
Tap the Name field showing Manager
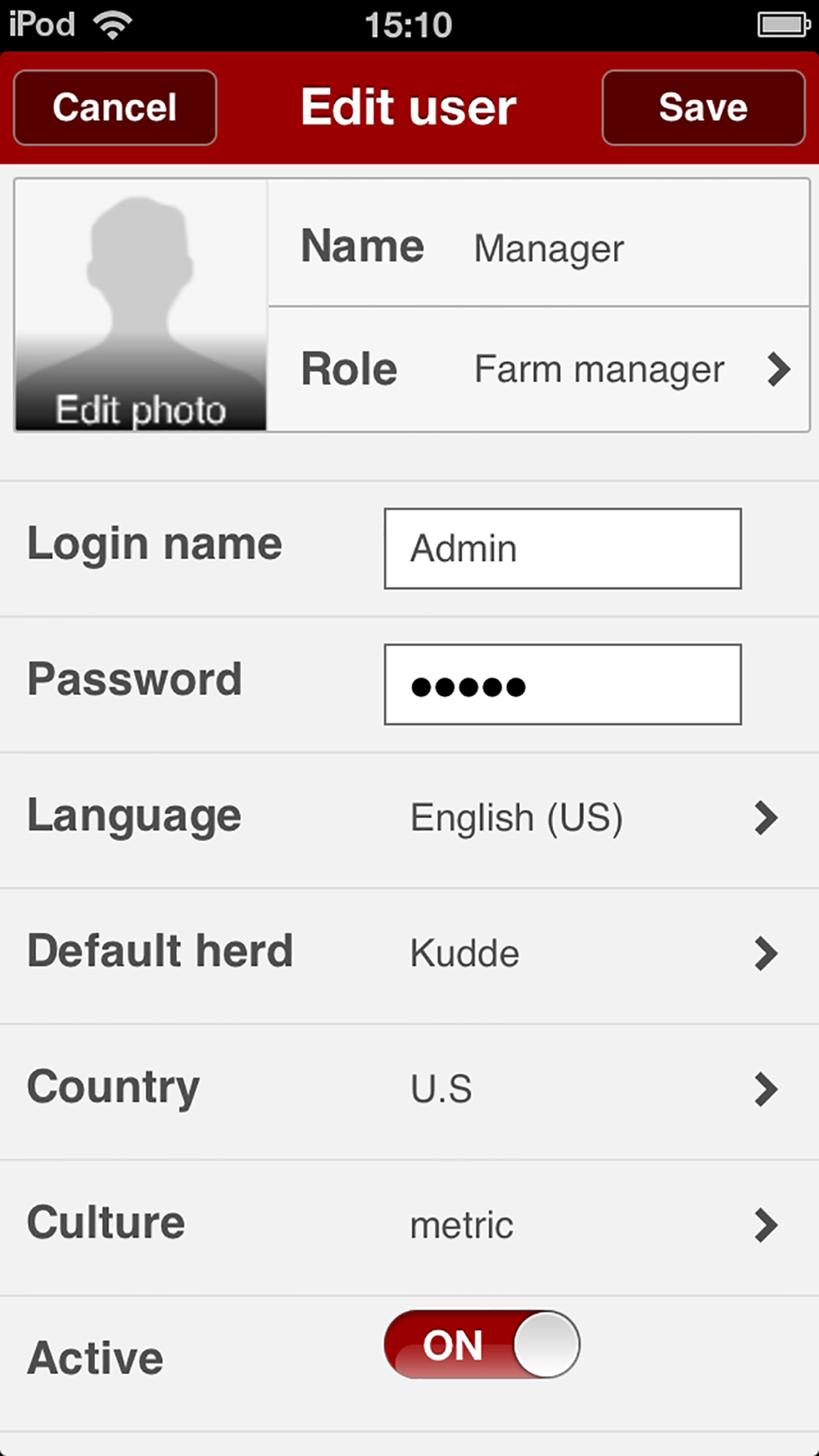click(539, 244)
